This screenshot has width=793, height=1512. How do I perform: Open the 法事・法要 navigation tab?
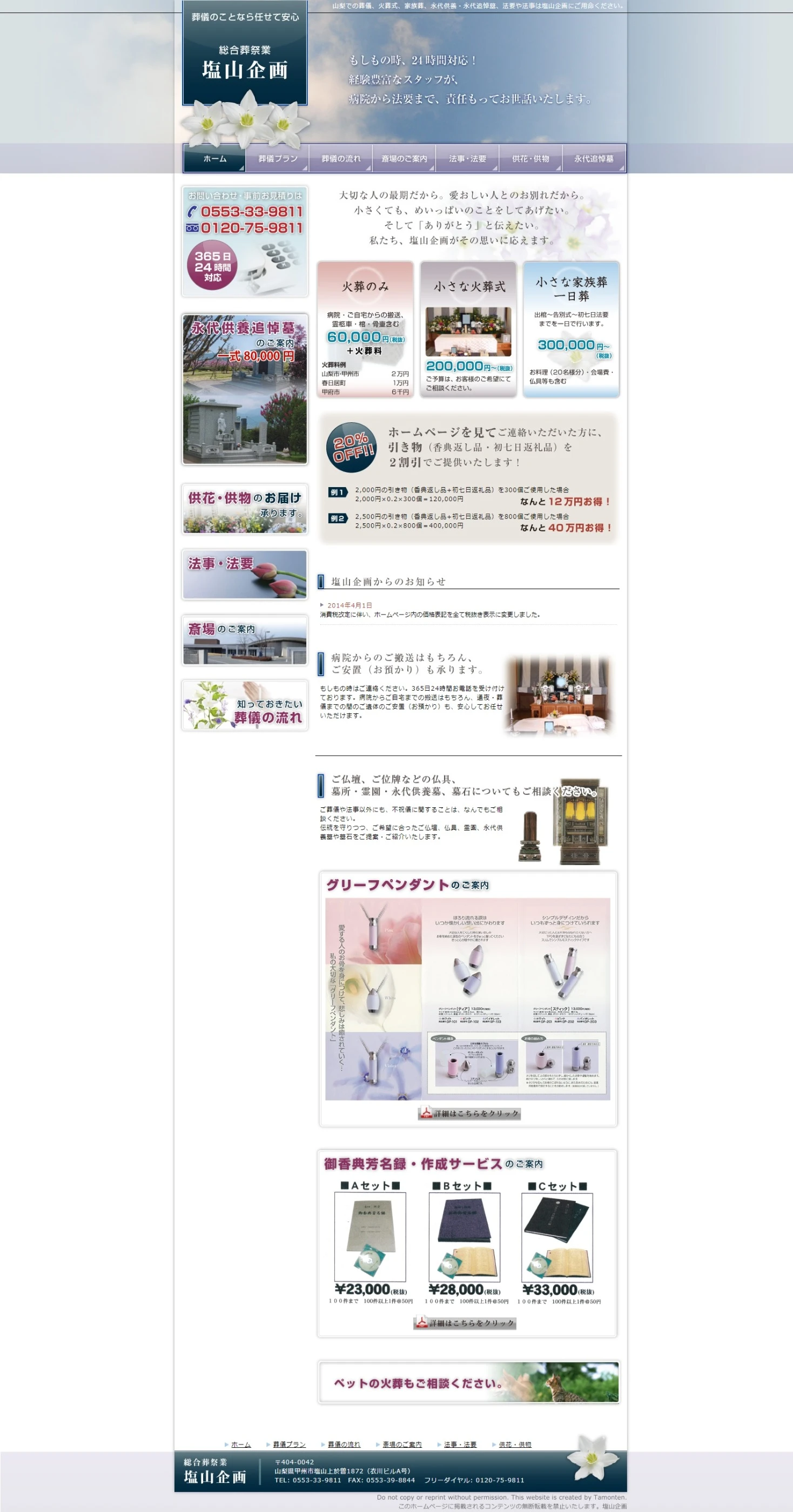[467, 159]
